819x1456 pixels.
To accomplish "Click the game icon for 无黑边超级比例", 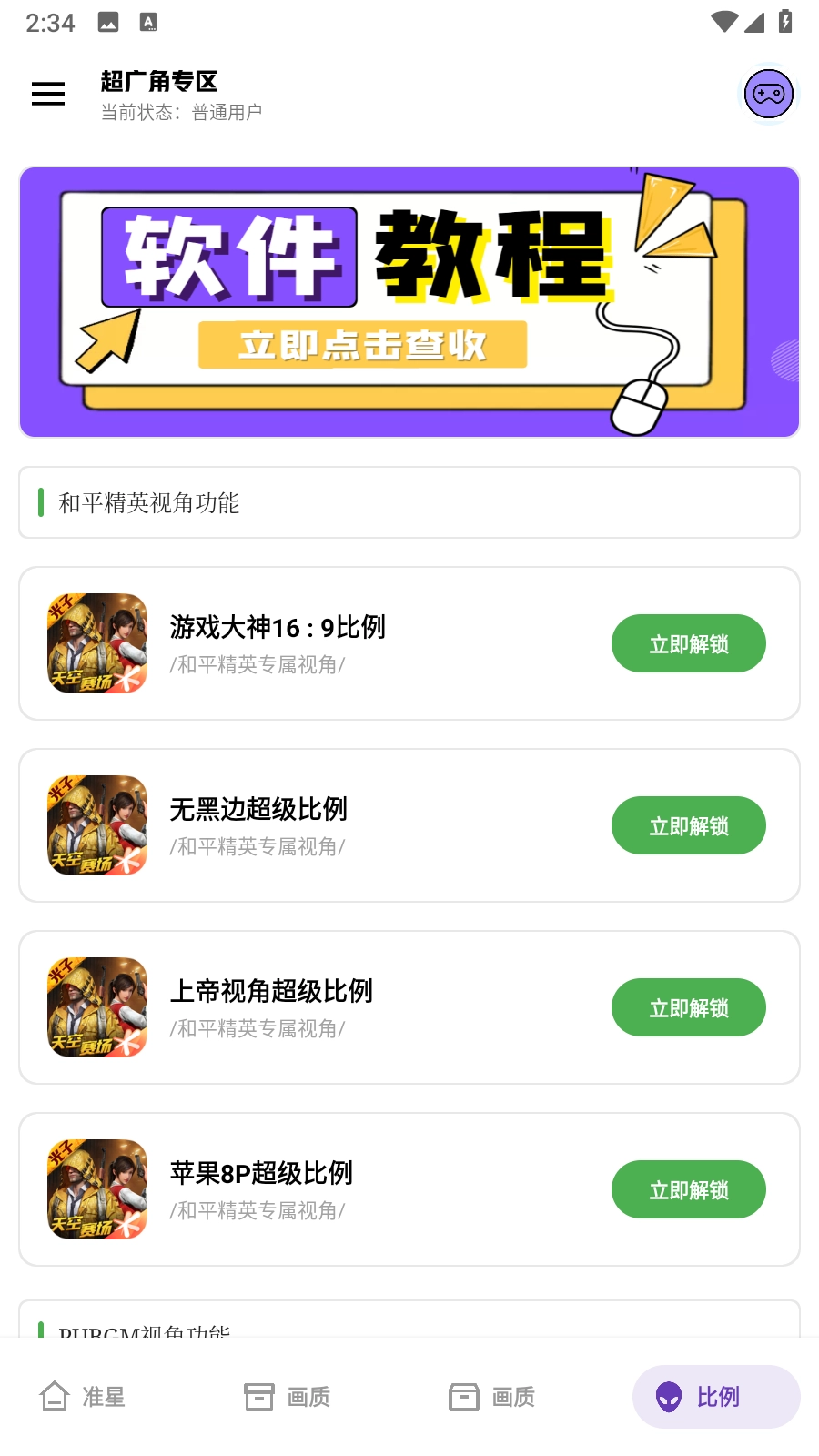I will (x=97, y=825).
